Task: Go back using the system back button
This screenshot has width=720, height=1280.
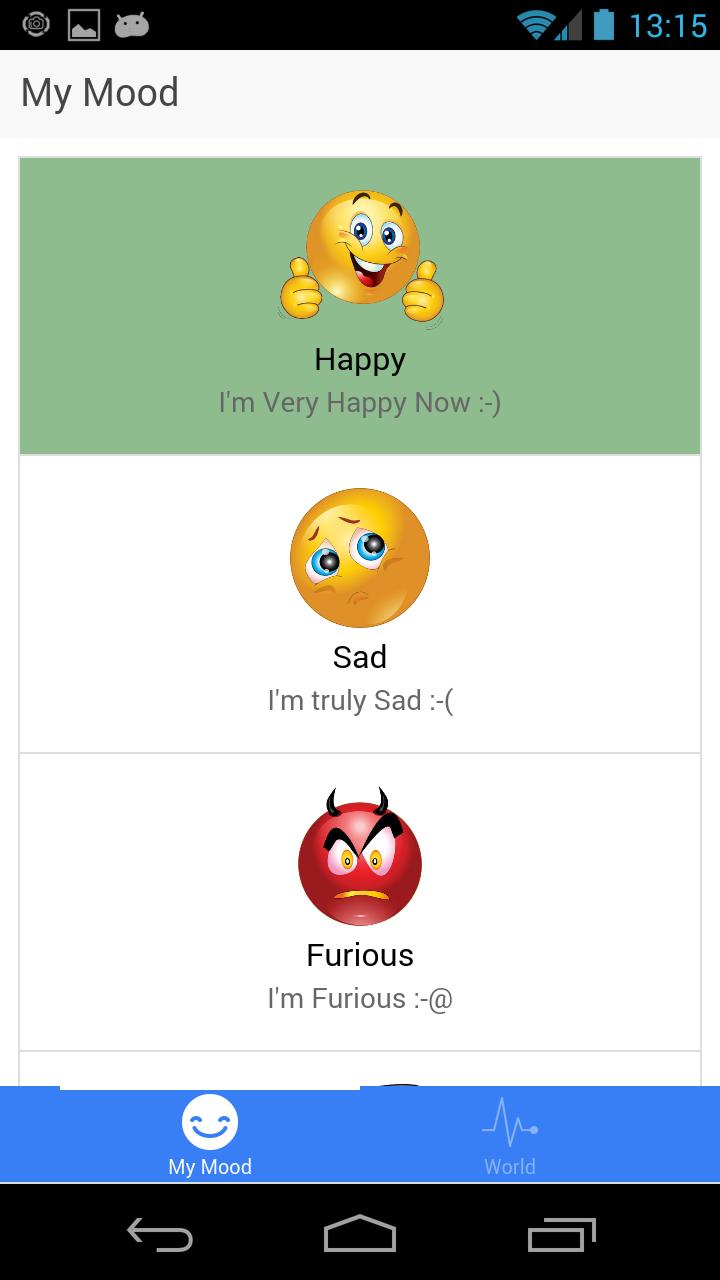Action: (160, 1234)
